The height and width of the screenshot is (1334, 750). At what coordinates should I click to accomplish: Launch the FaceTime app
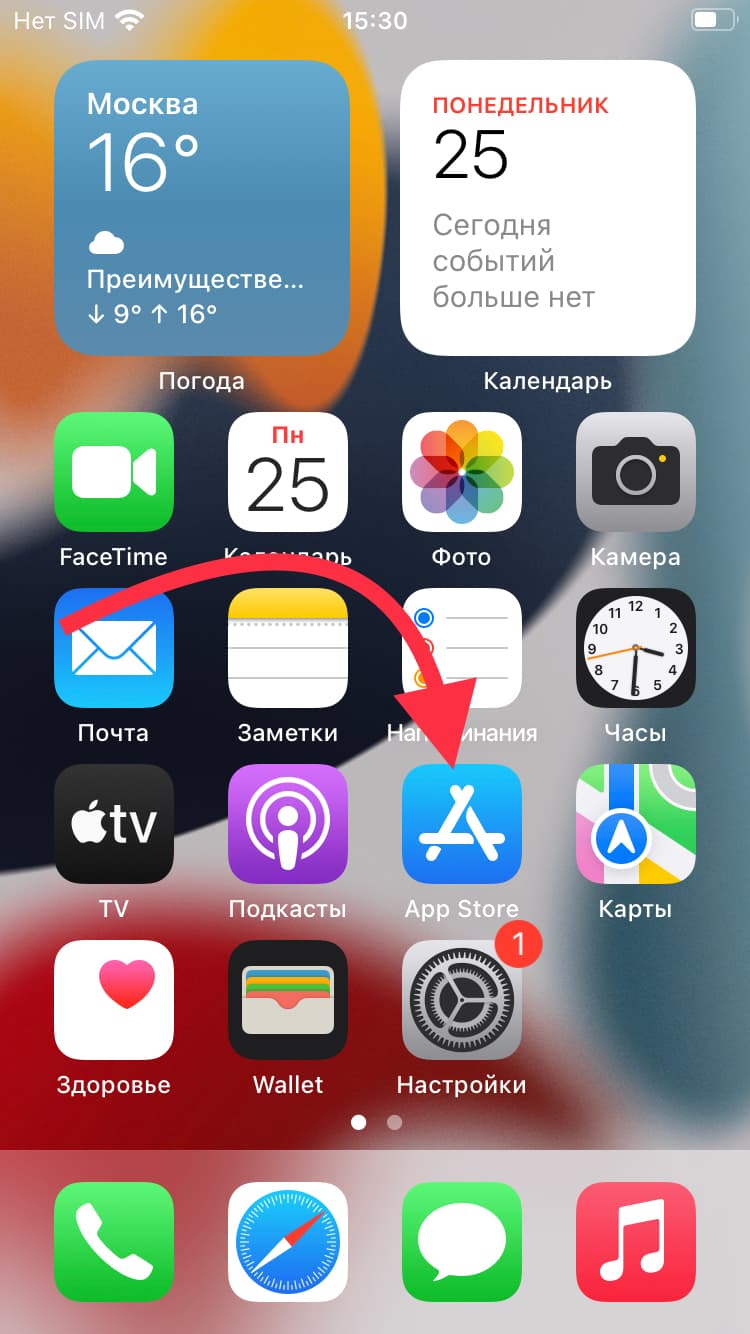pos(114,472)
